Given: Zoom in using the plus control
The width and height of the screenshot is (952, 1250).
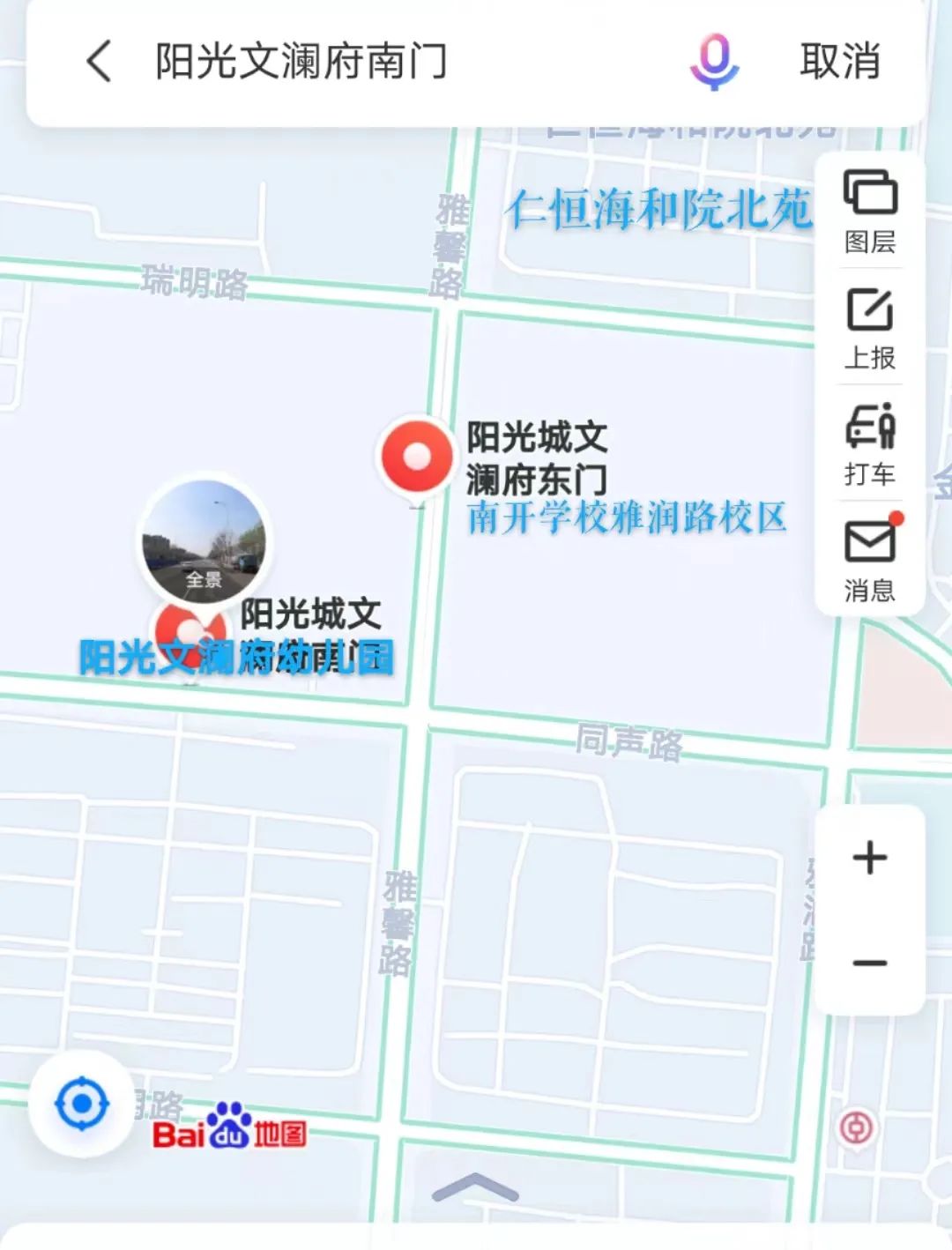Looking at the screenshot, I should (x=869, y=857).
